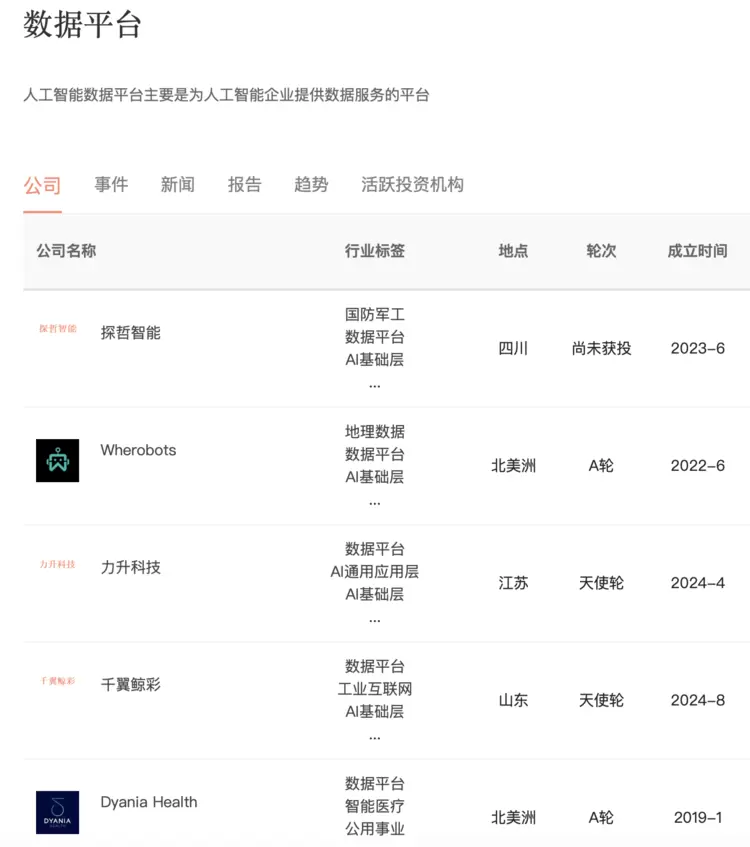750x847 pixels.
Task: Expand more industry tags for Wherobots
Action: pyautogui.click(x=374, y=503)
